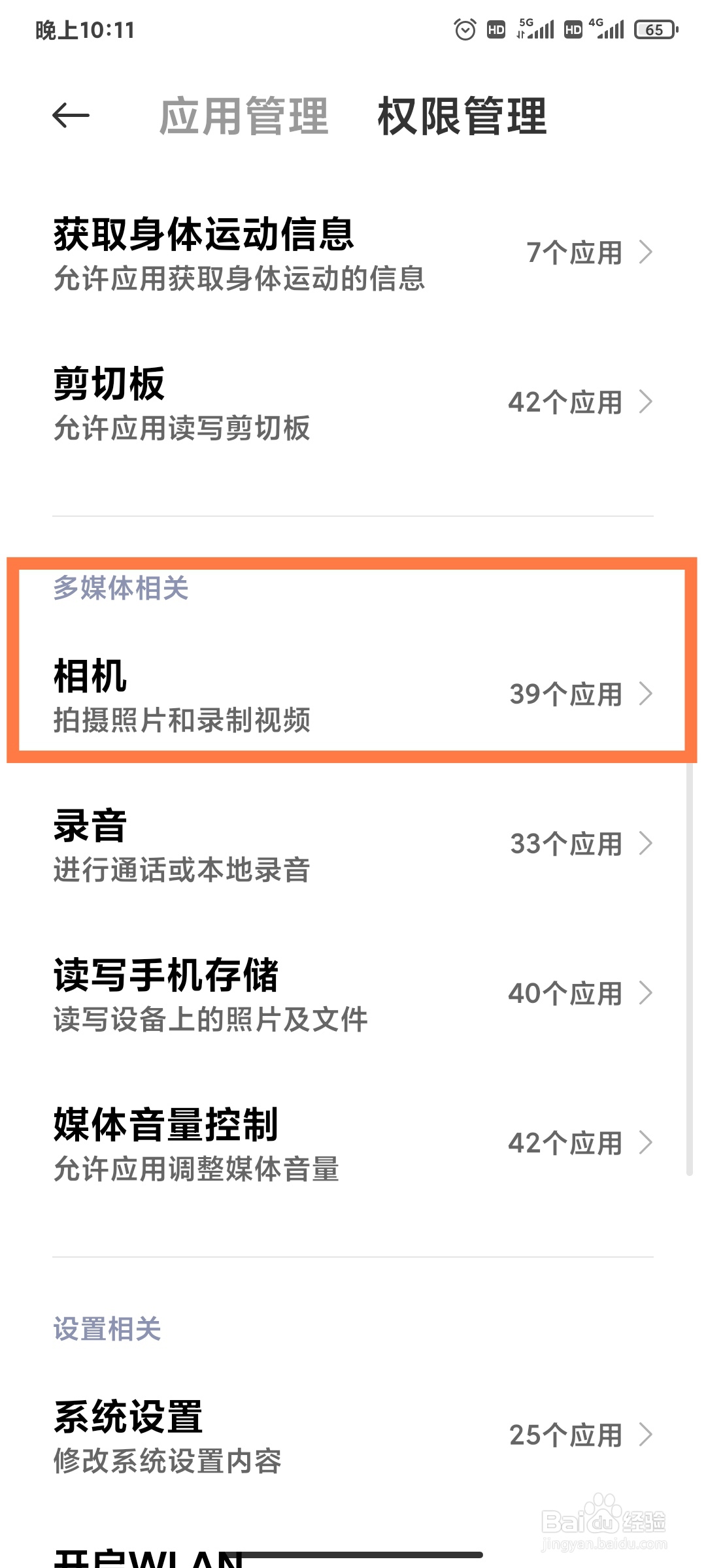The image size is (706, 1568).
Task: Click the 晚上10:11 time display
Action: [84, 29]
